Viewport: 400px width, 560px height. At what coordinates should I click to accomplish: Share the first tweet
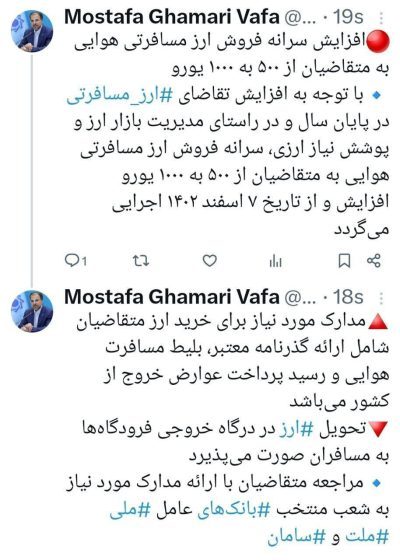[374, 261]
